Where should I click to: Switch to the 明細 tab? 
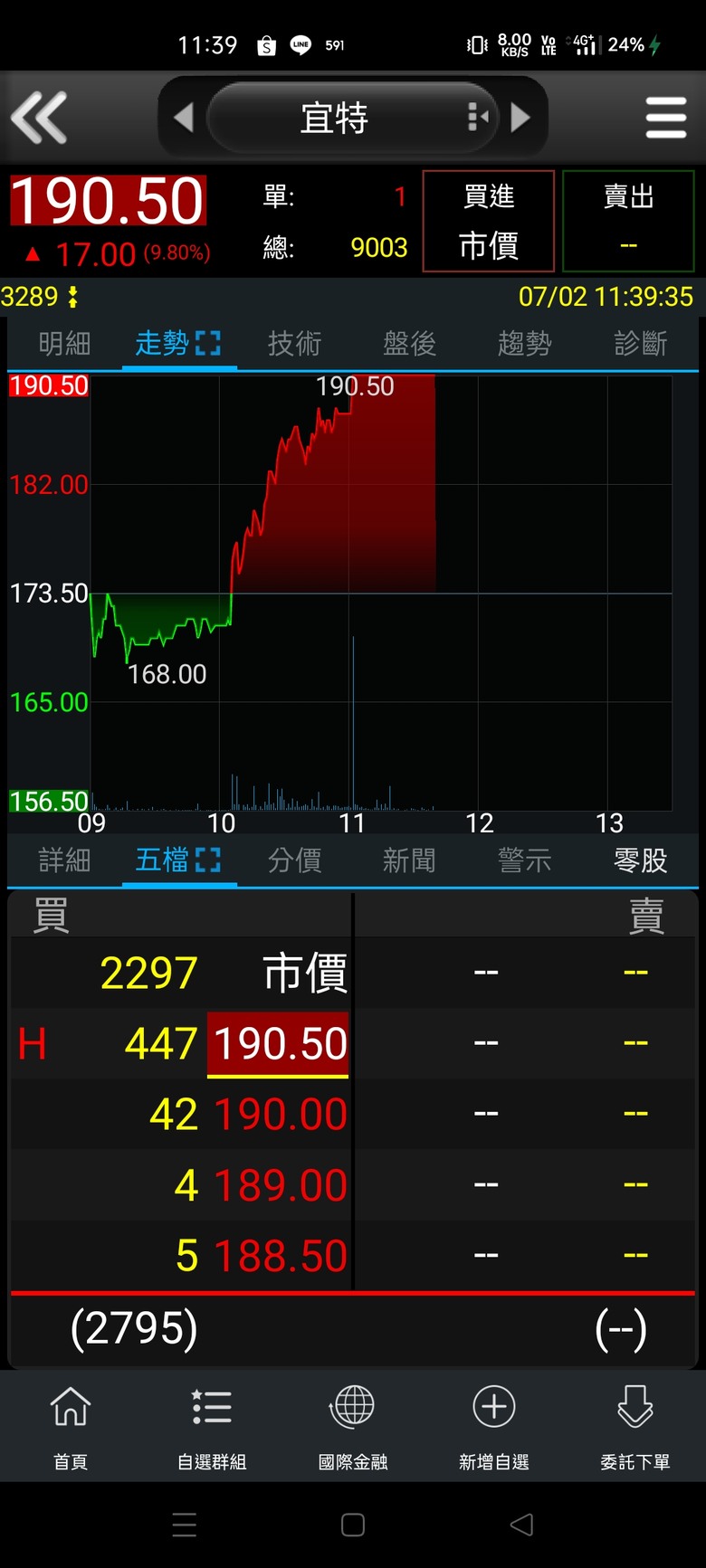64,343
